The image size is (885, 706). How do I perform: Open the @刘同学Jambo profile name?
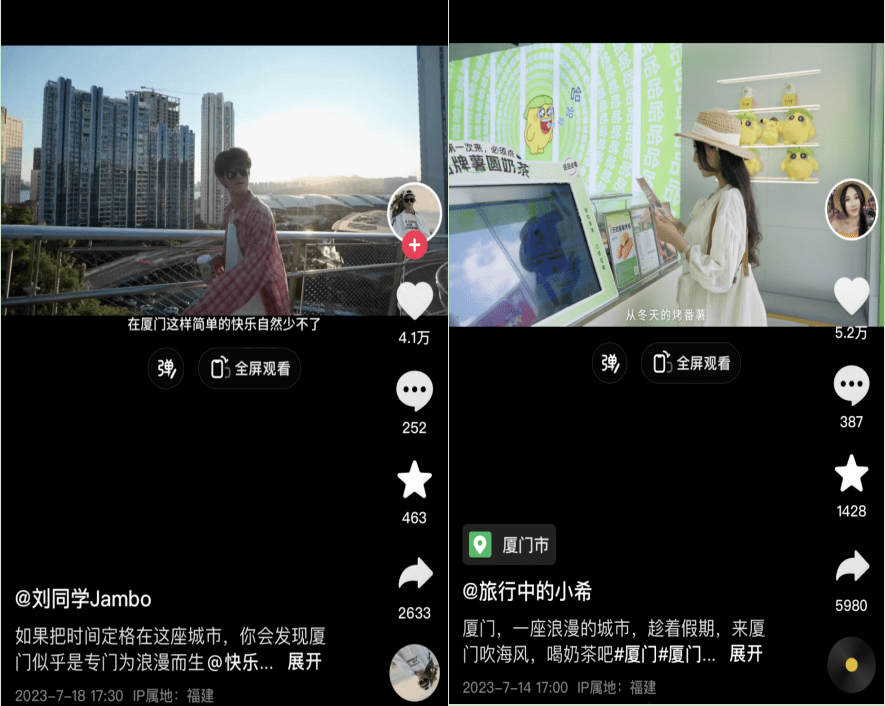83,599
